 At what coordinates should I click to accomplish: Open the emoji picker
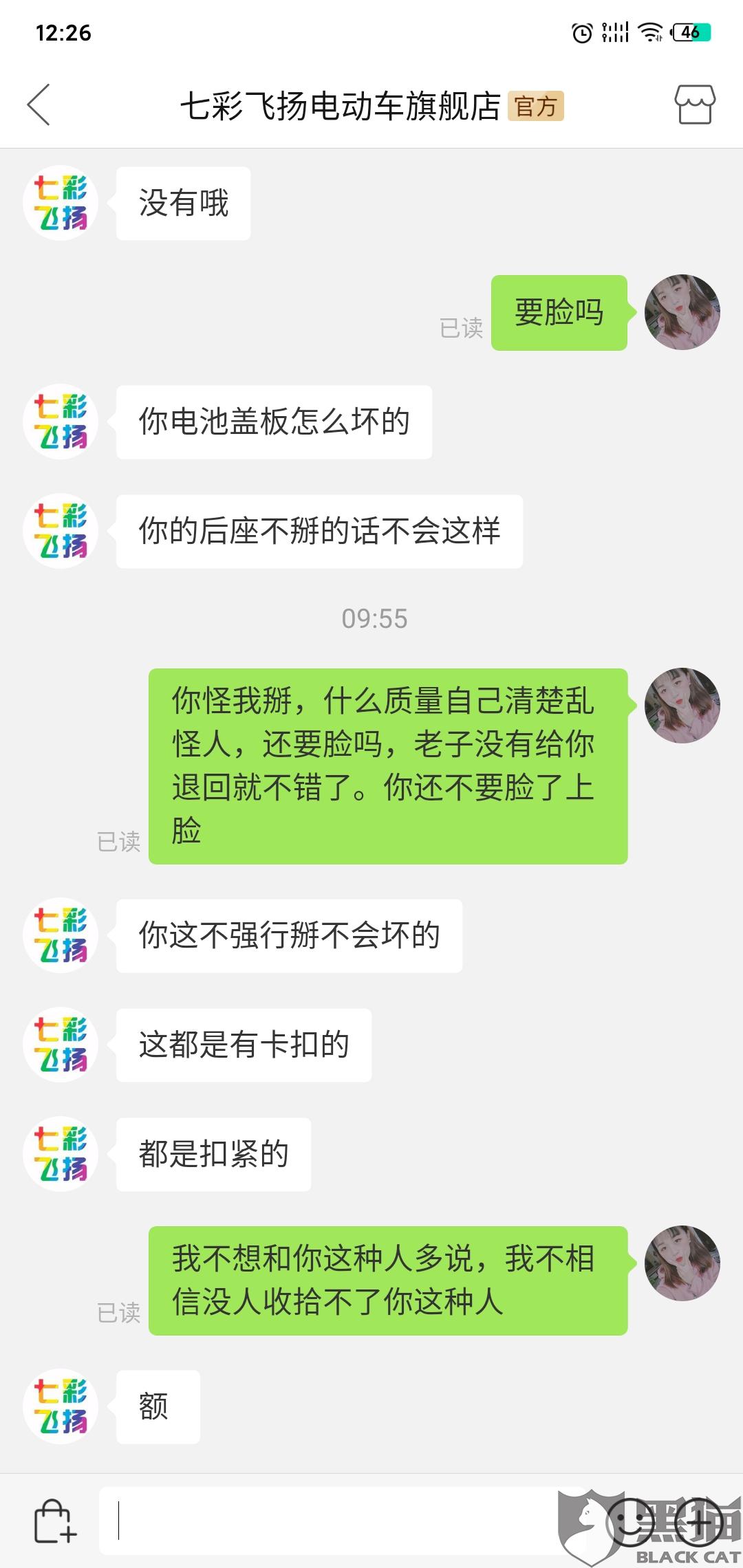click(630, 1521)
